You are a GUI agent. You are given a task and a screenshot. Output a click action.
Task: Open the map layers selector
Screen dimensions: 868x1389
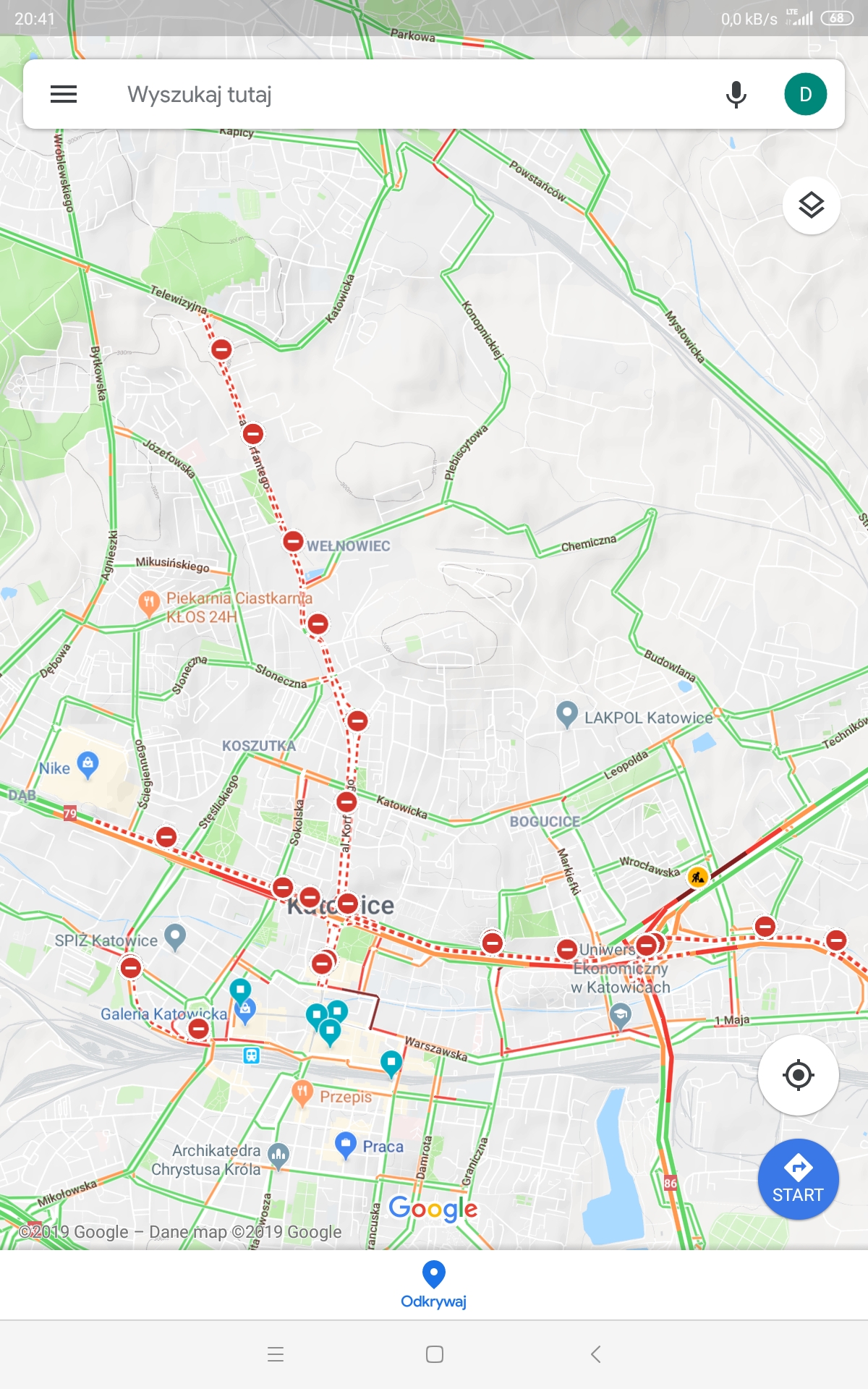point(812,205)
